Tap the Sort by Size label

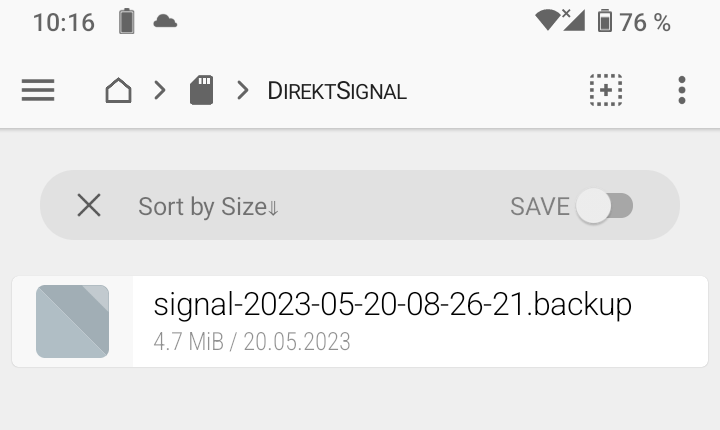point(208,206)
